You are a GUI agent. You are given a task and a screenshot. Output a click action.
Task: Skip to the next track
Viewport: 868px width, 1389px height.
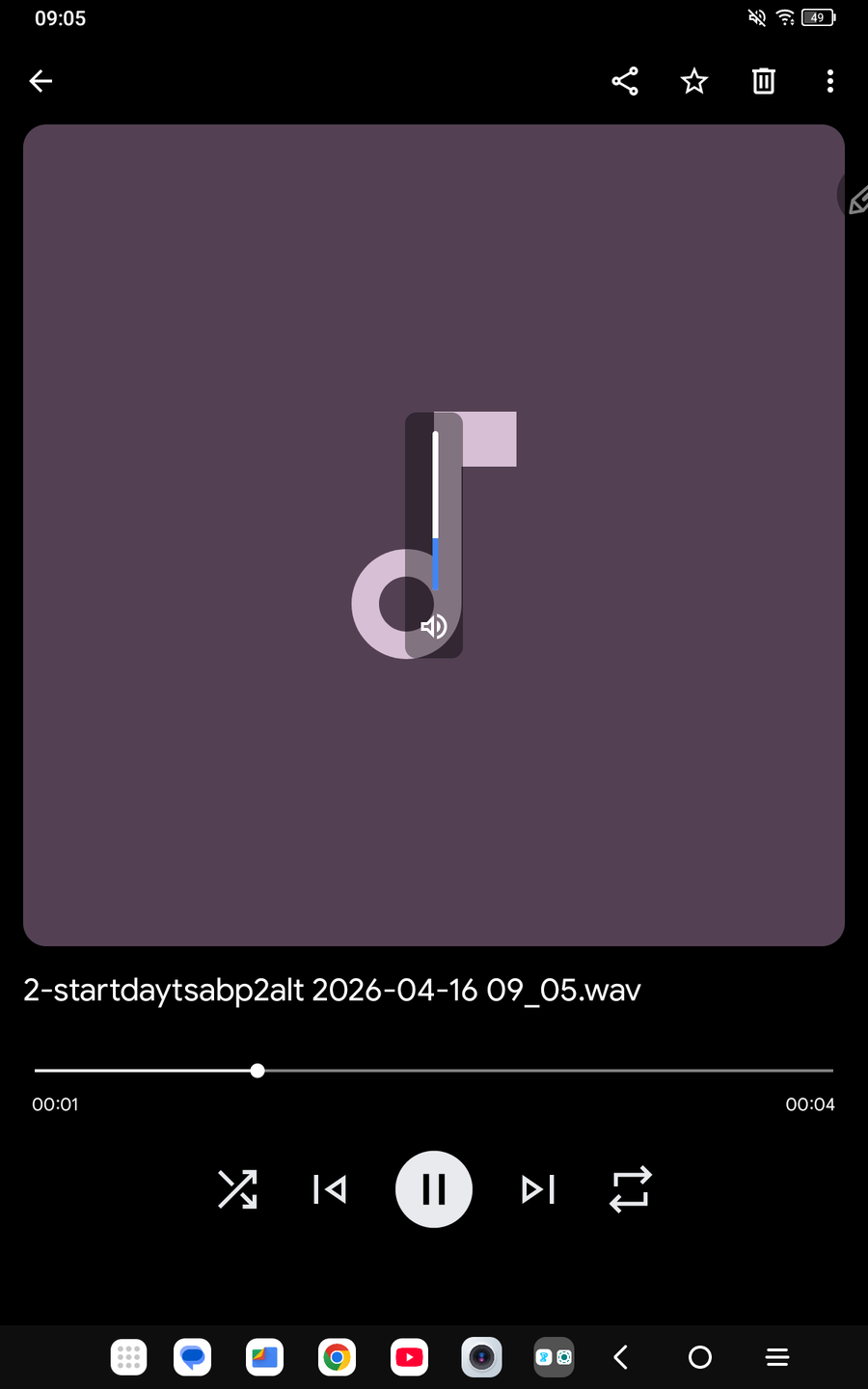point(538,1189)
